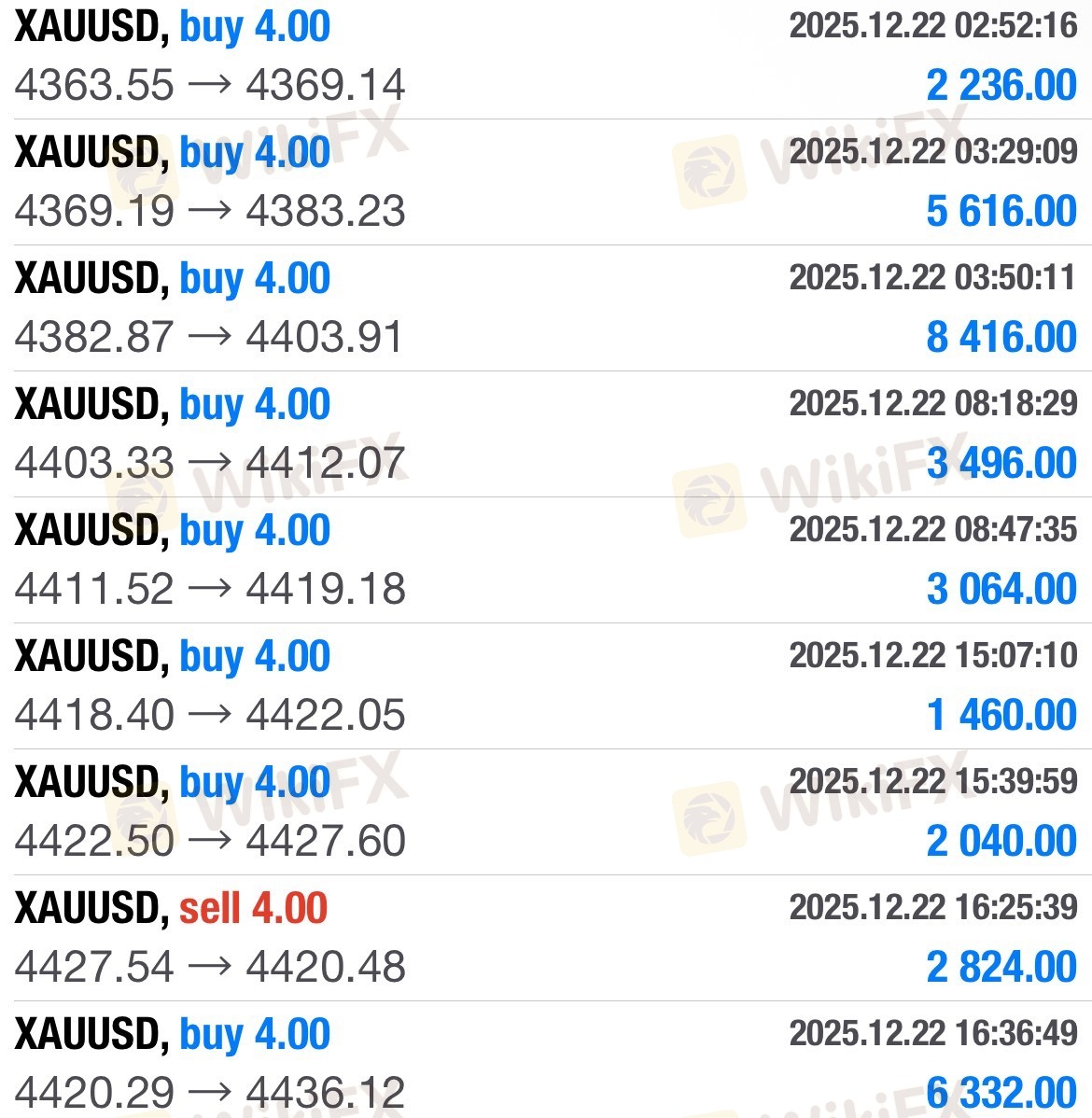This screenshot has height=1118, width=1092.
Task: Expand the 15:39:59 XAUUSD buy trade
Action: click(546, 813)
